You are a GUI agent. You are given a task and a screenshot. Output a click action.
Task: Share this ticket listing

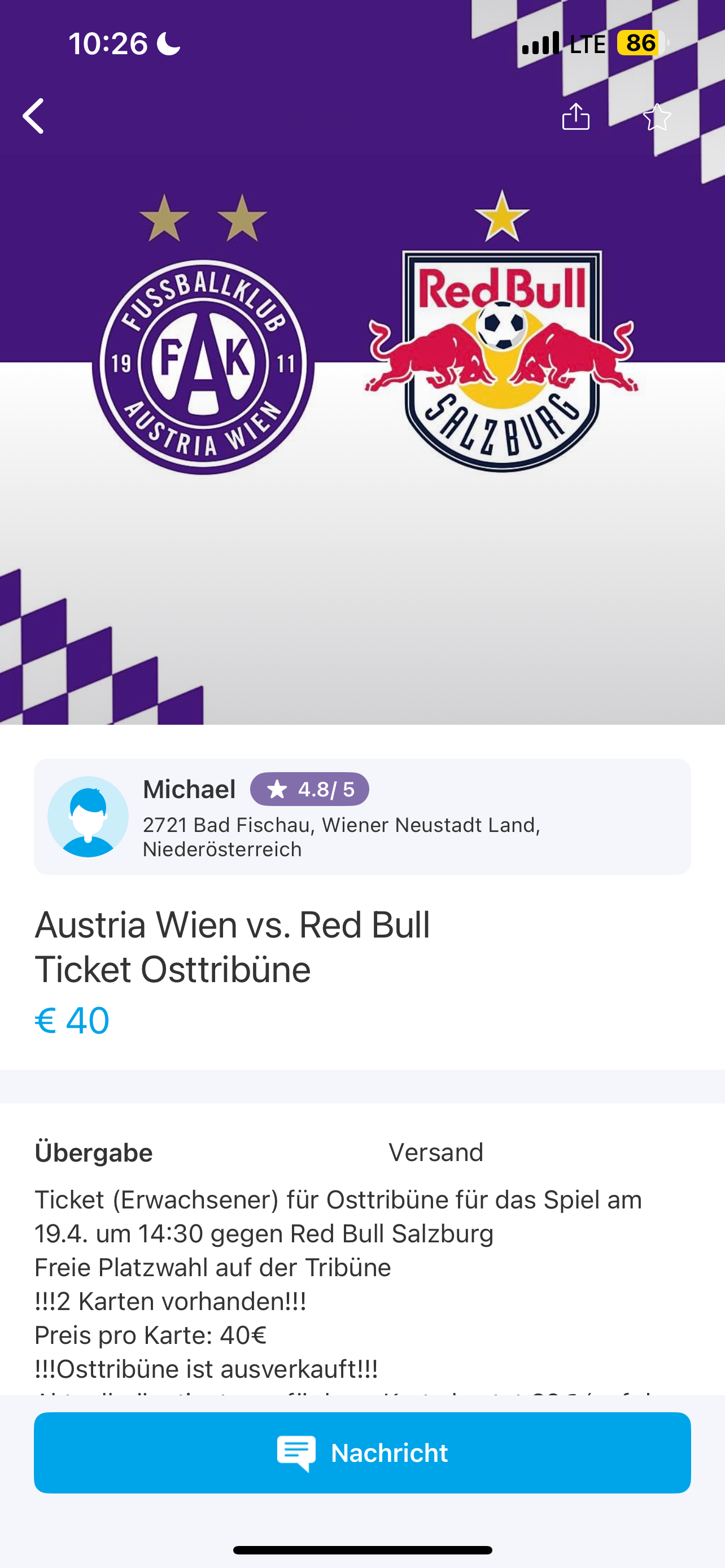coord(575,116)
